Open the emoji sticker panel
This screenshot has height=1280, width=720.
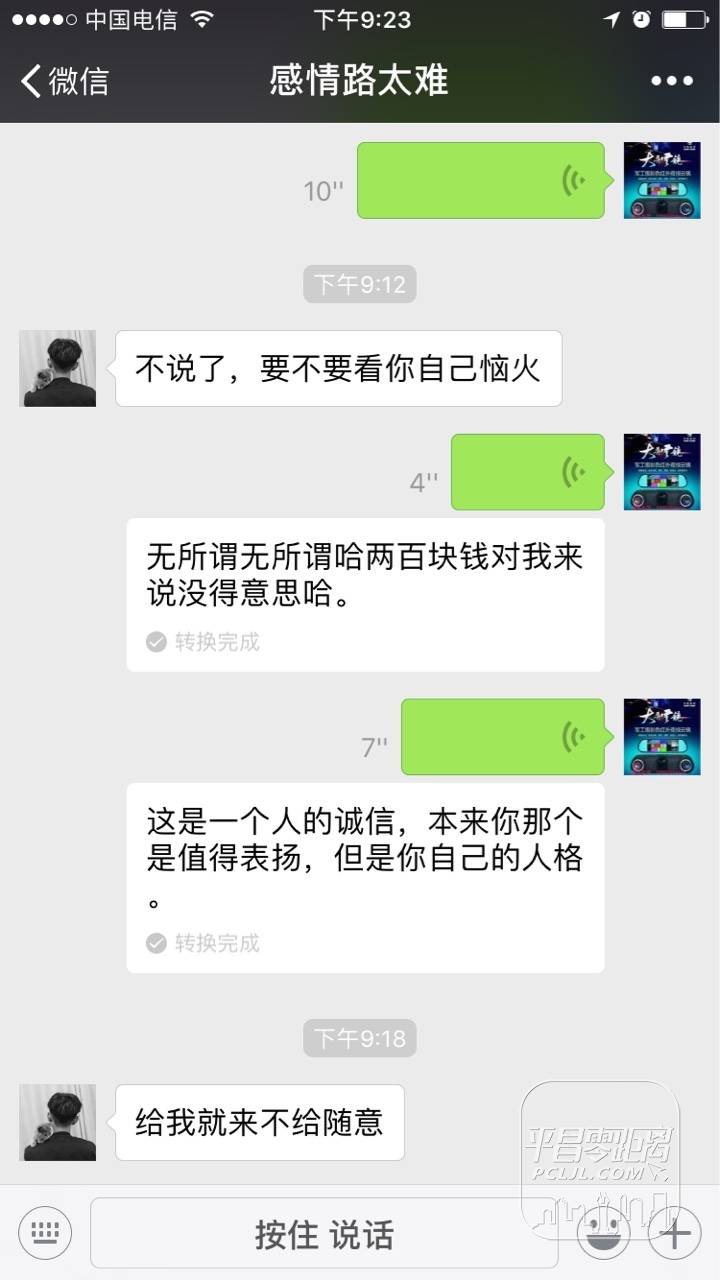pyautogui.click(x=603, y=1233)
